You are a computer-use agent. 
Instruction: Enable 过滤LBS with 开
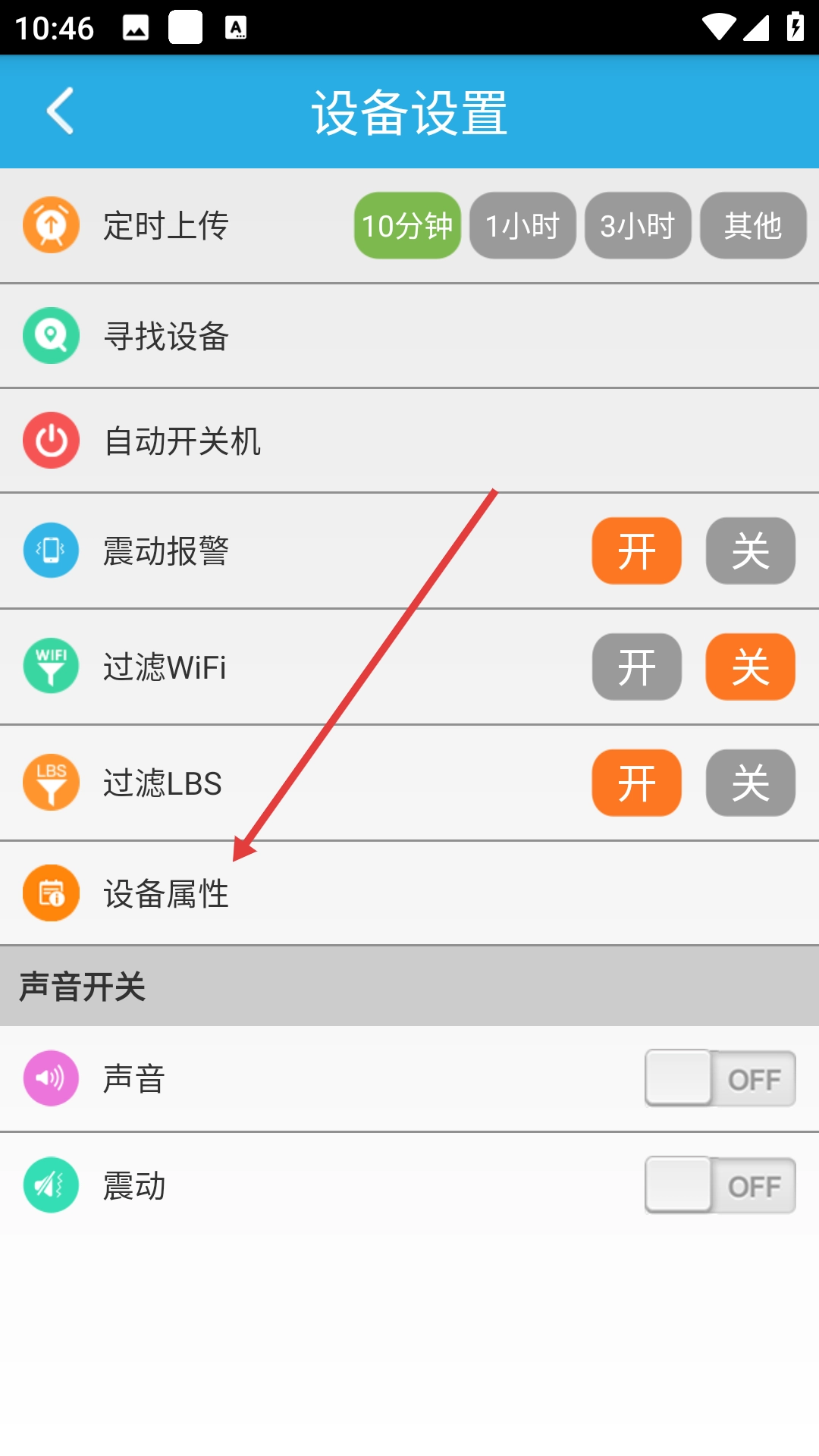click(636, 783)
